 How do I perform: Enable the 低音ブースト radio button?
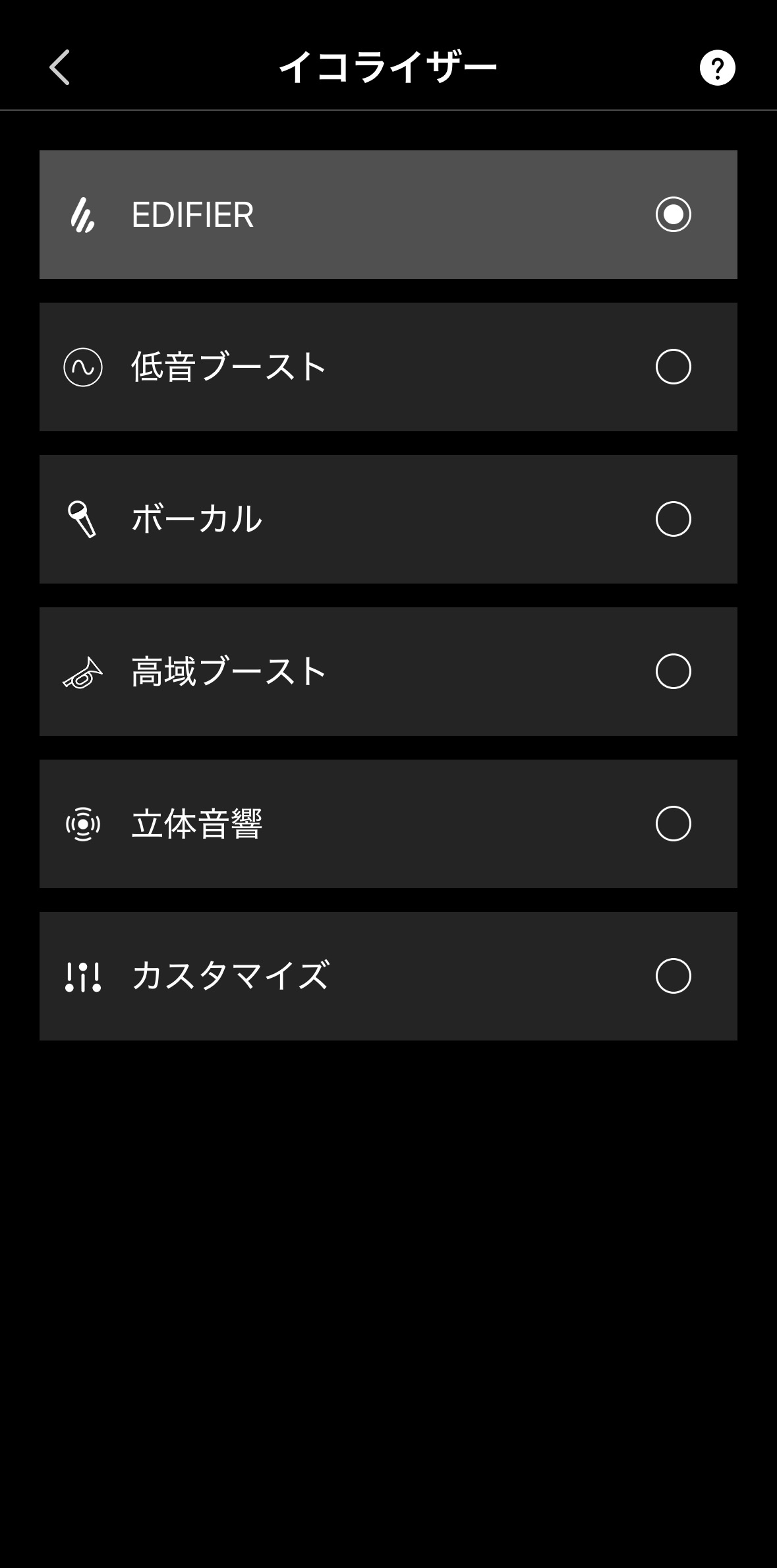[x=674, y=367]
